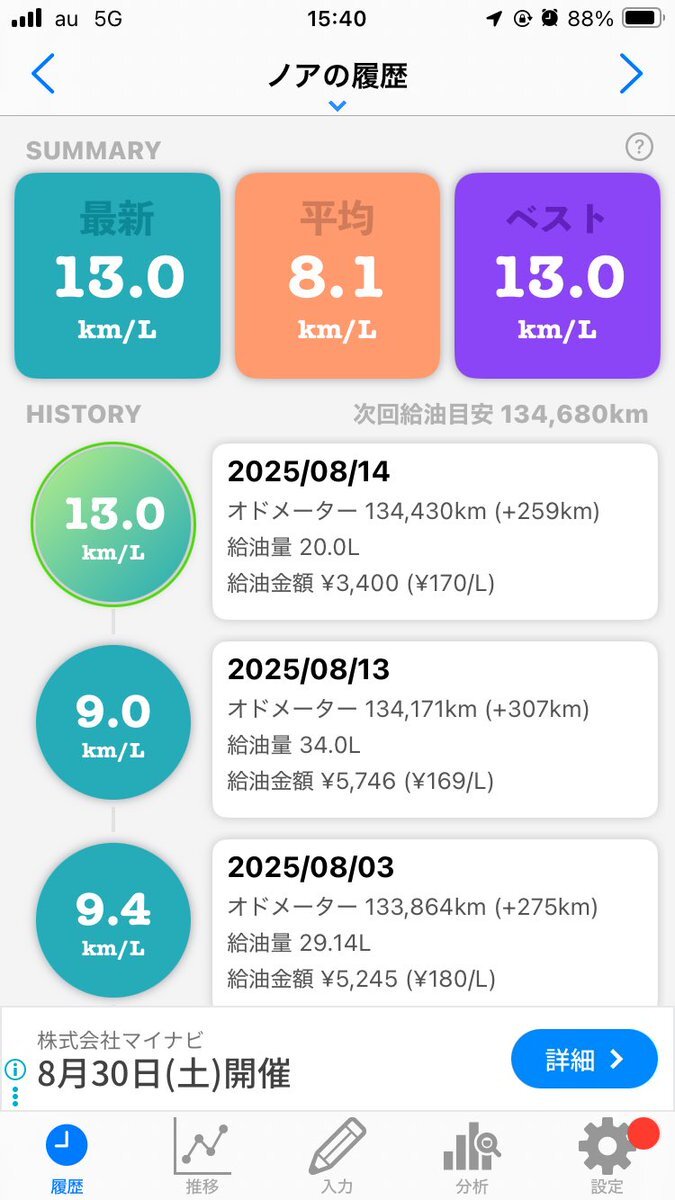Viewport: 675px width, 1200px height.
Task: Switch to the 分析 tab
Action: point(471,1157)
